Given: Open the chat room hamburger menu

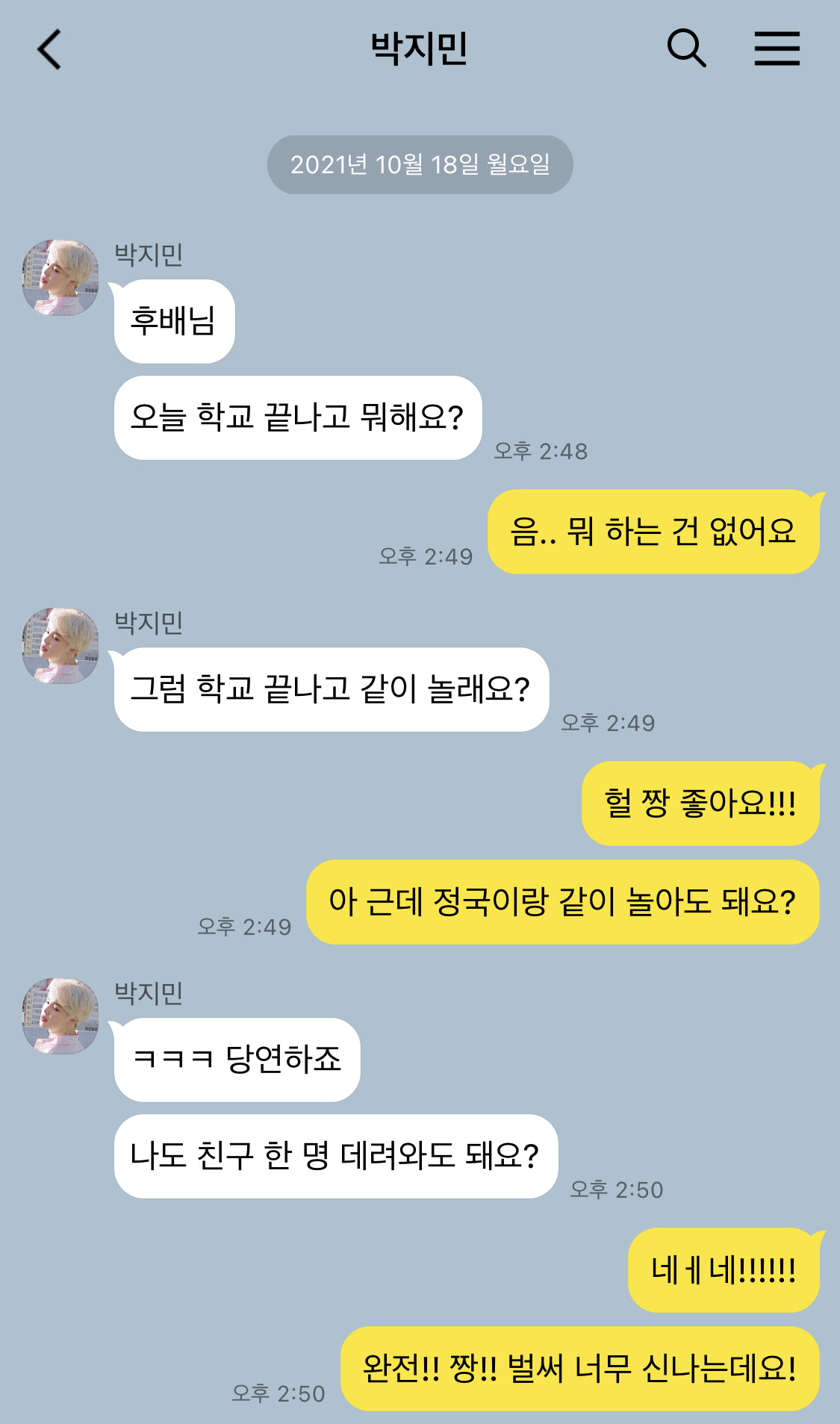Looking at the screenshot, I should coord(777,49).
